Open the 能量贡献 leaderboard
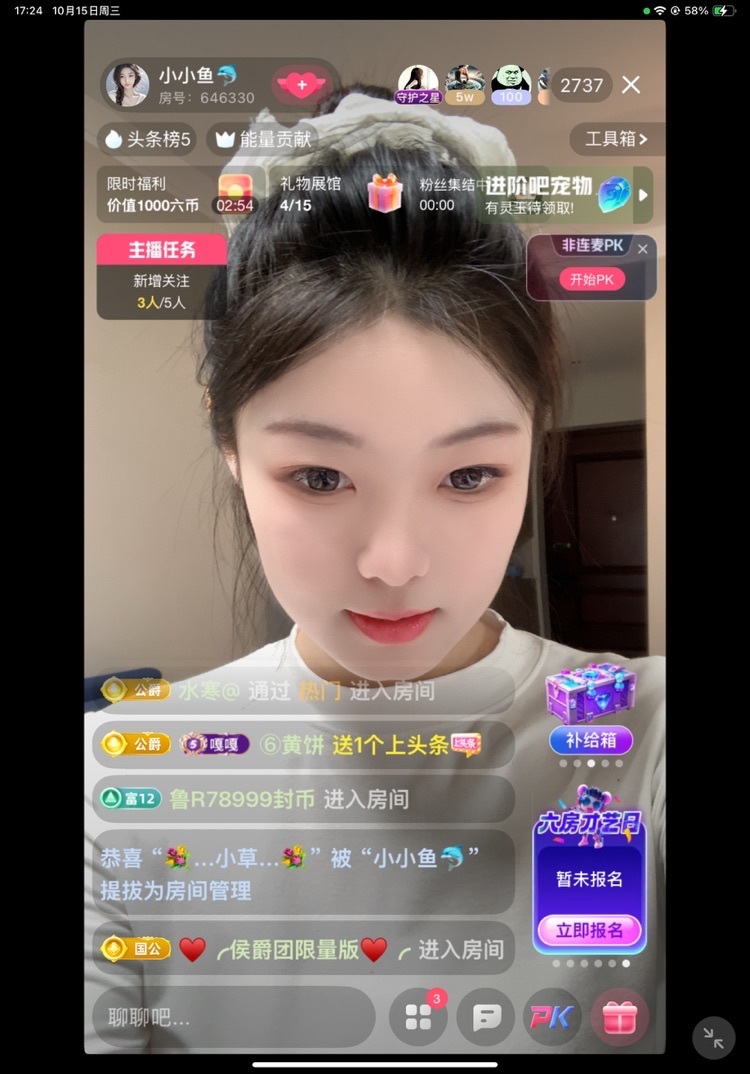The height and width of the screenshot is (1074, 750). pyautogui.click(x=264, y=139)
